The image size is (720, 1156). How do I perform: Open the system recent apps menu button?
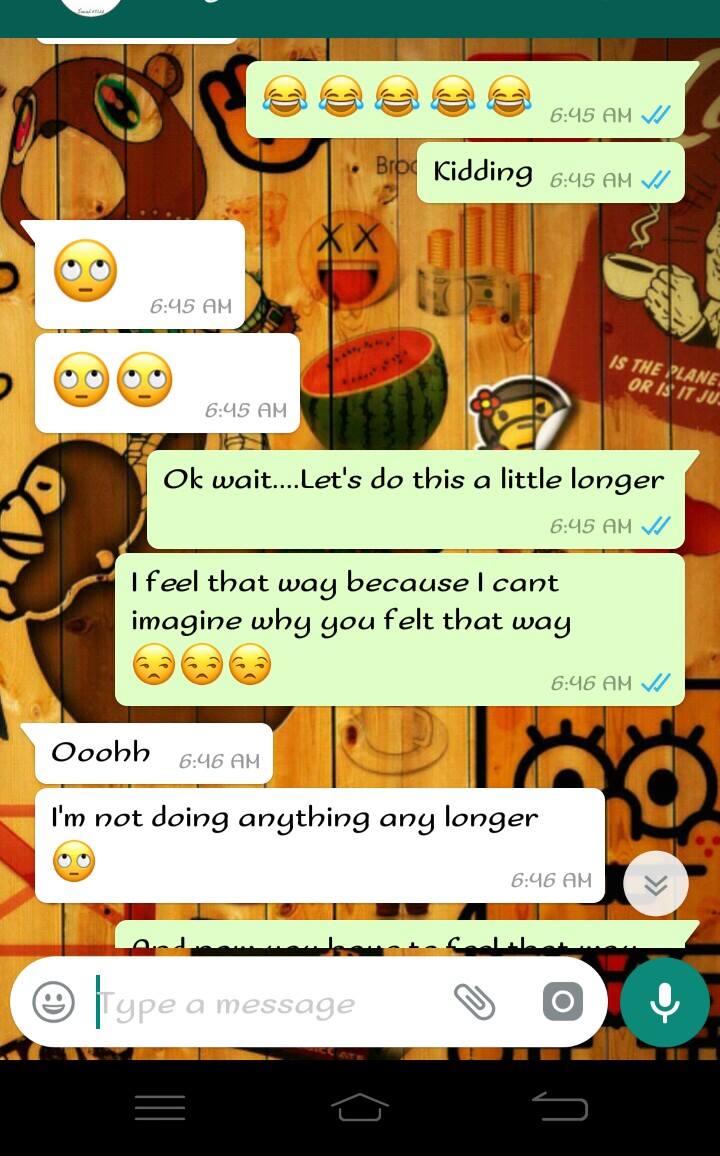pos(160,1106)
